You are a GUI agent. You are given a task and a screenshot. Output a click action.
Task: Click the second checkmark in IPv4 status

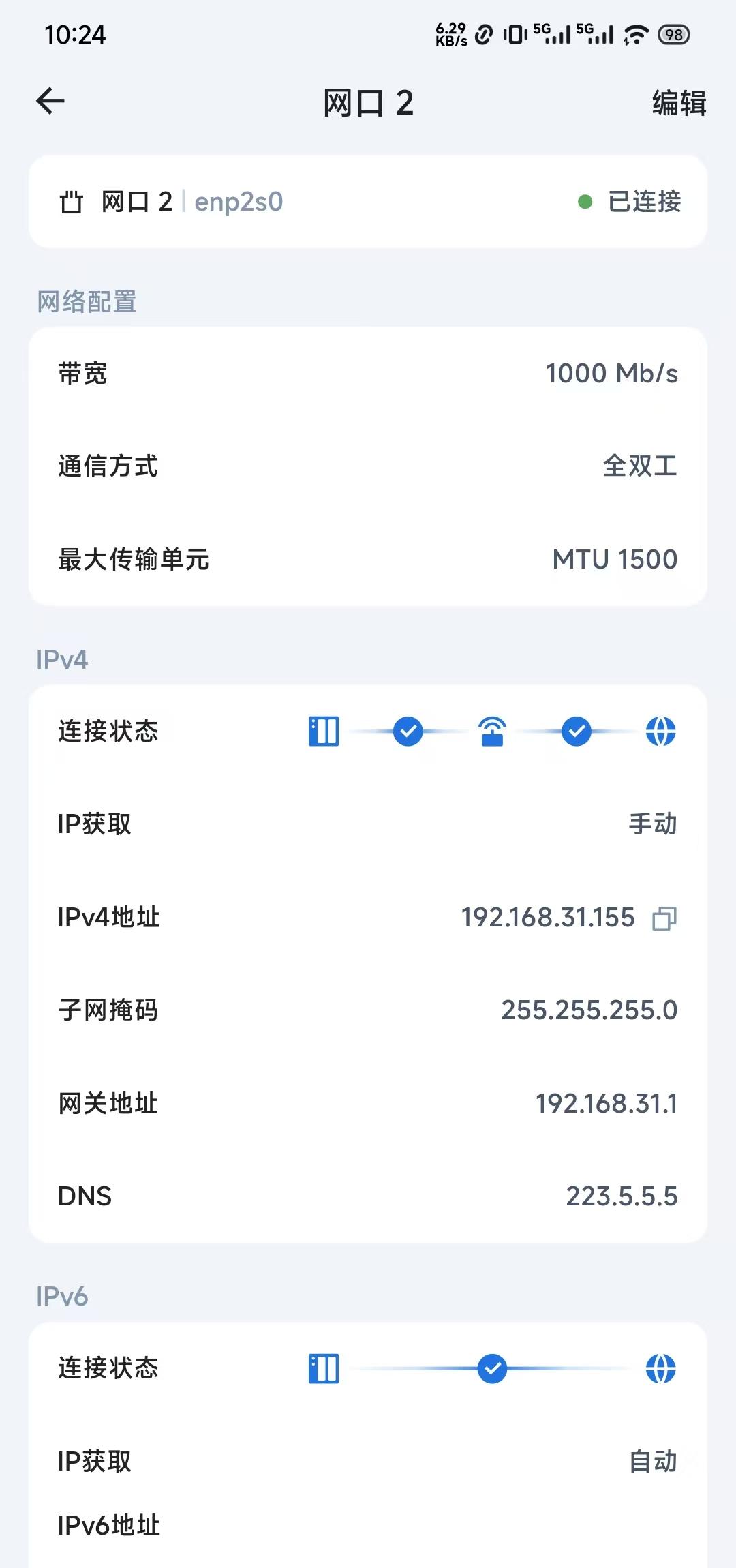[576, 732]
